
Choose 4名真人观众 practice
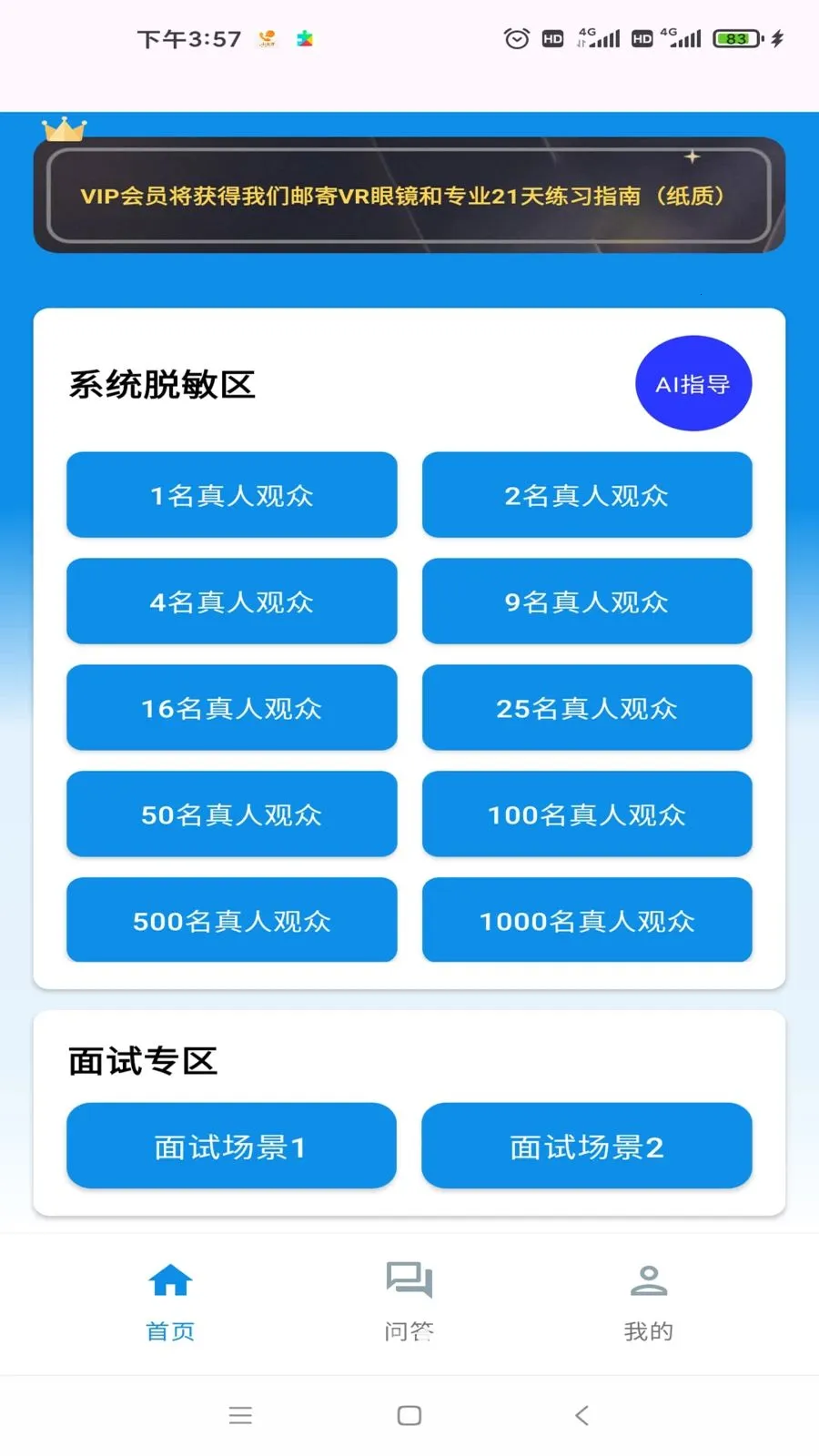231,602
